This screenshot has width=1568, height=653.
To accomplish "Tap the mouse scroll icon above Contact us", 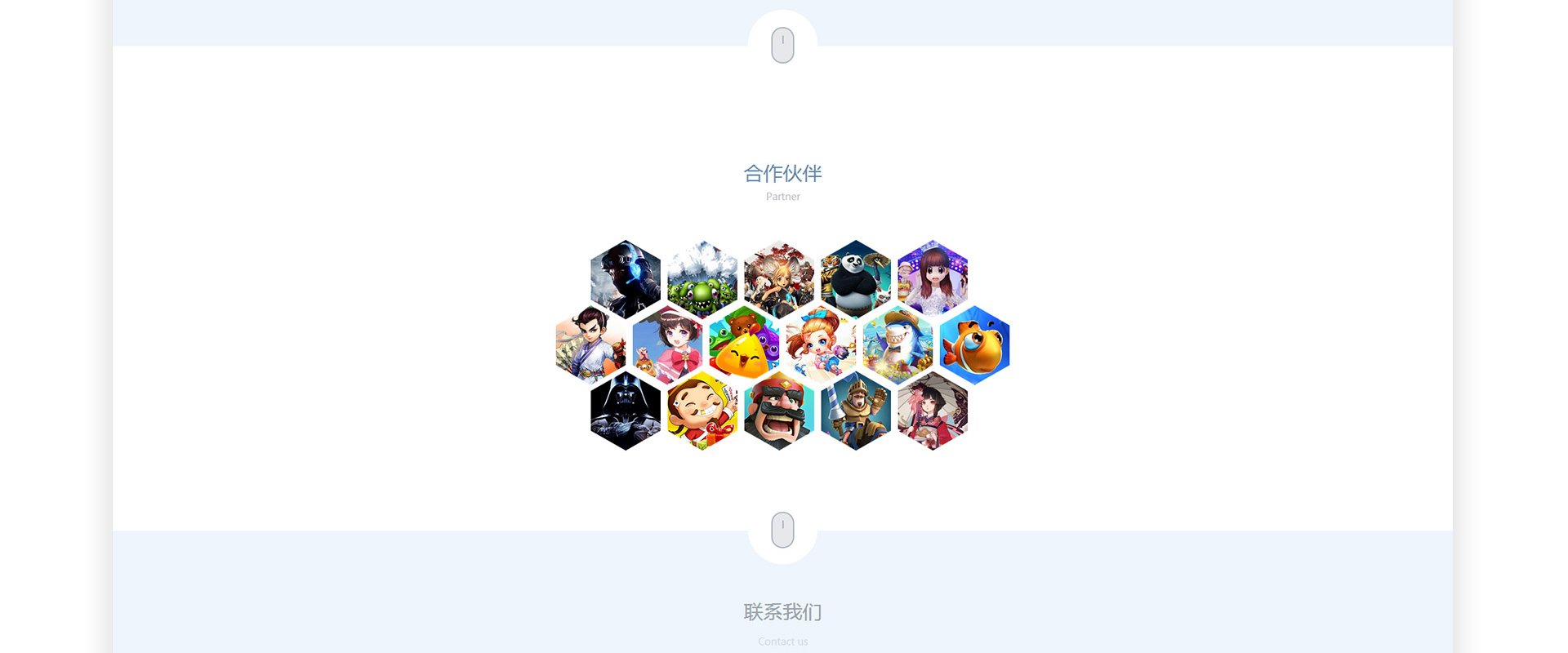I will [x=782, y=530].
